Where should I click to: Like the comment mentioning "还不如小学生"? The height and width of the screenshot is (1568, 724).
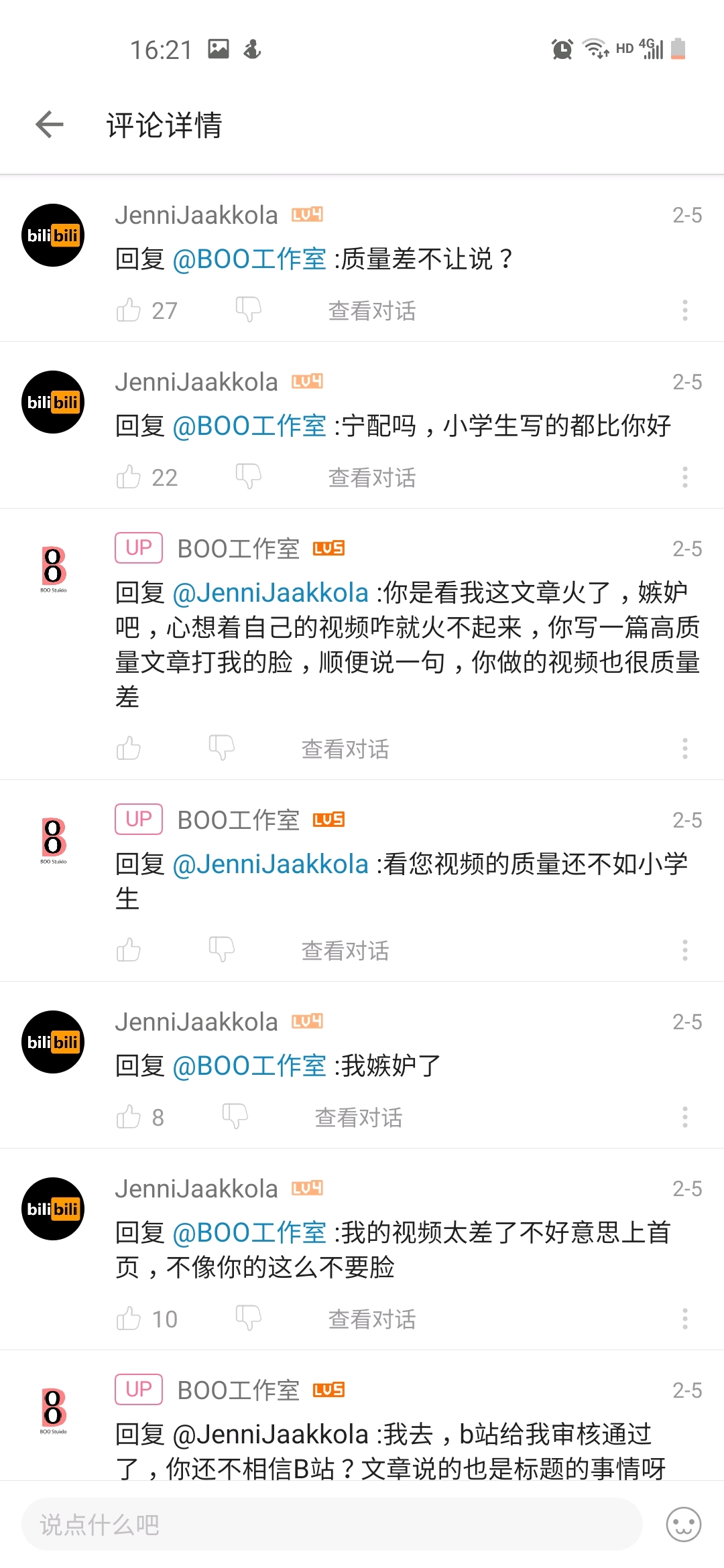pos(128,950)
